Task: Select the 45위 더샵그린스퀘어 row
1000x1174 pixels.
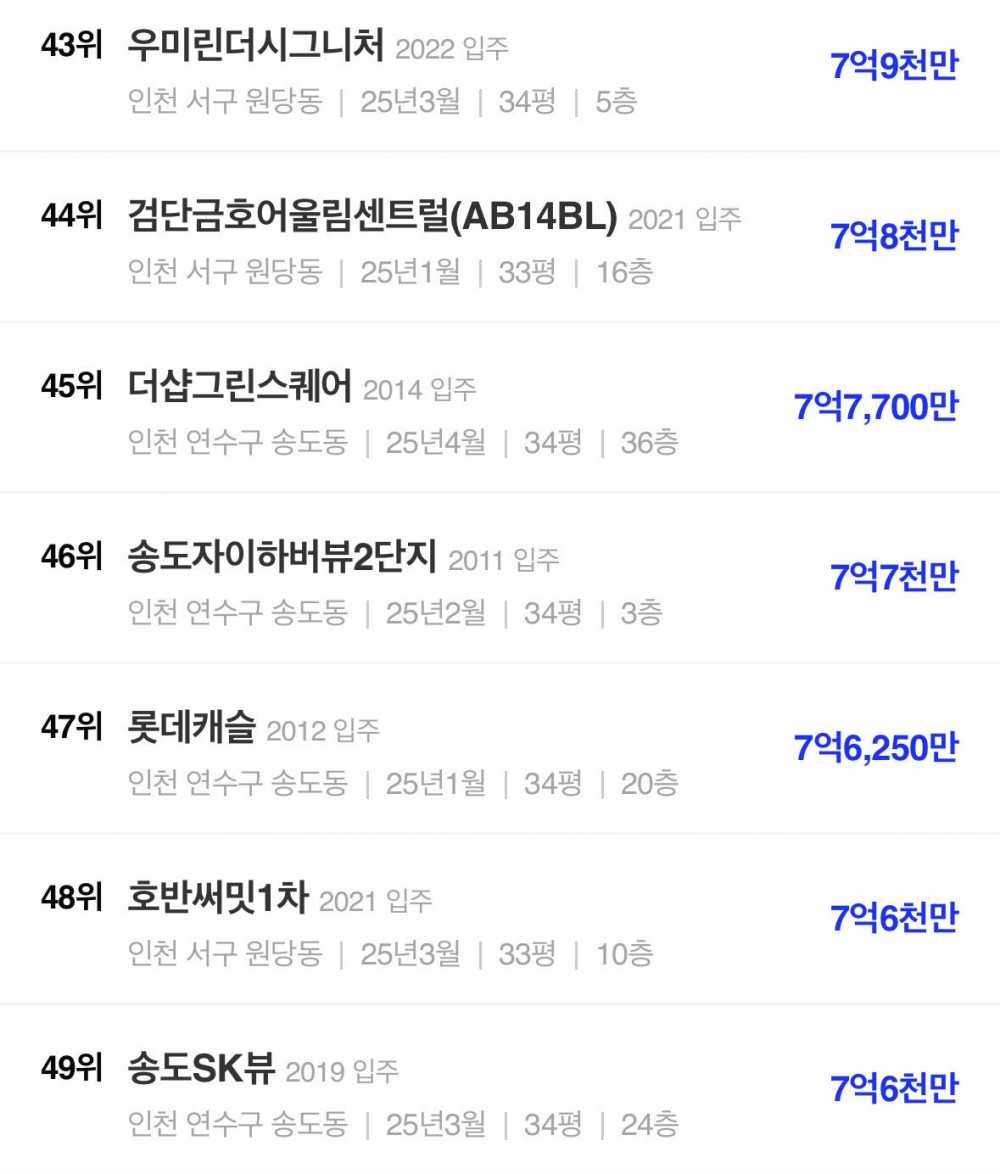Action: (x=240, y=387)
